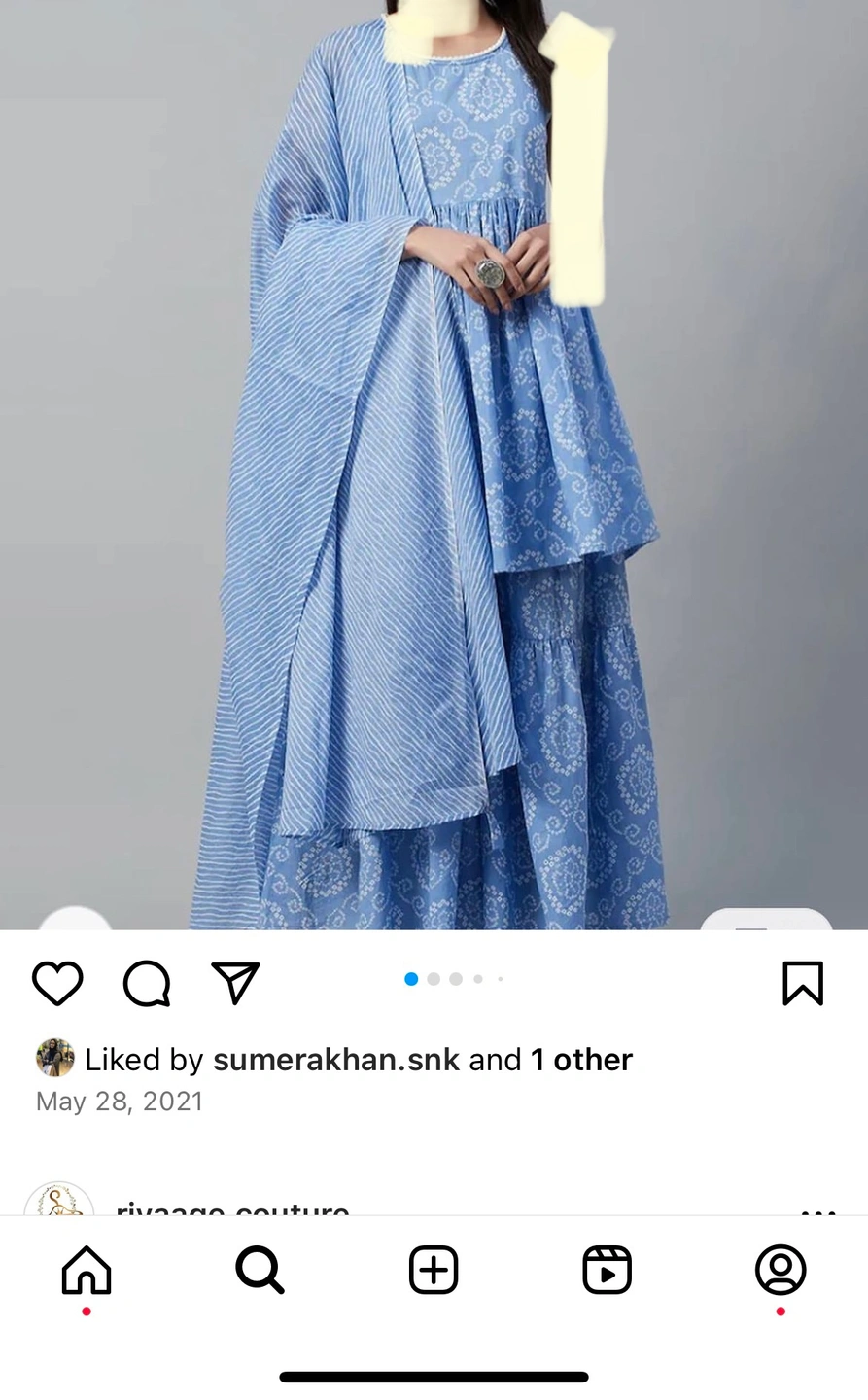868x1400 pixels.
Task: Save this post with bookmark icon
Action: click(803, 983)
